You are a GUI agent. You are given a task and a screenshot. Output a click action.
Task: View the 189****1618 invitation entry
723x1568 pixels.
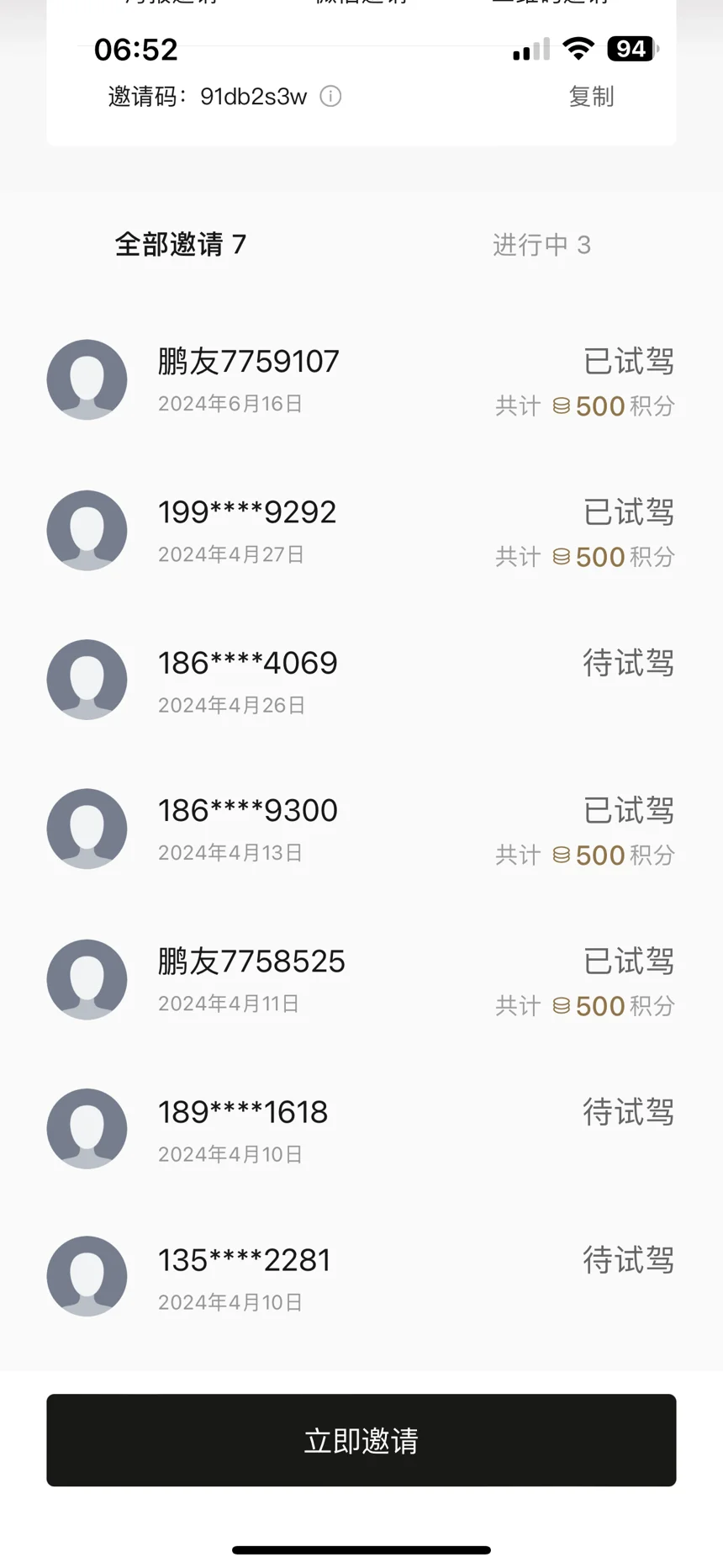pyautogui.click(x=361, y=1130)
